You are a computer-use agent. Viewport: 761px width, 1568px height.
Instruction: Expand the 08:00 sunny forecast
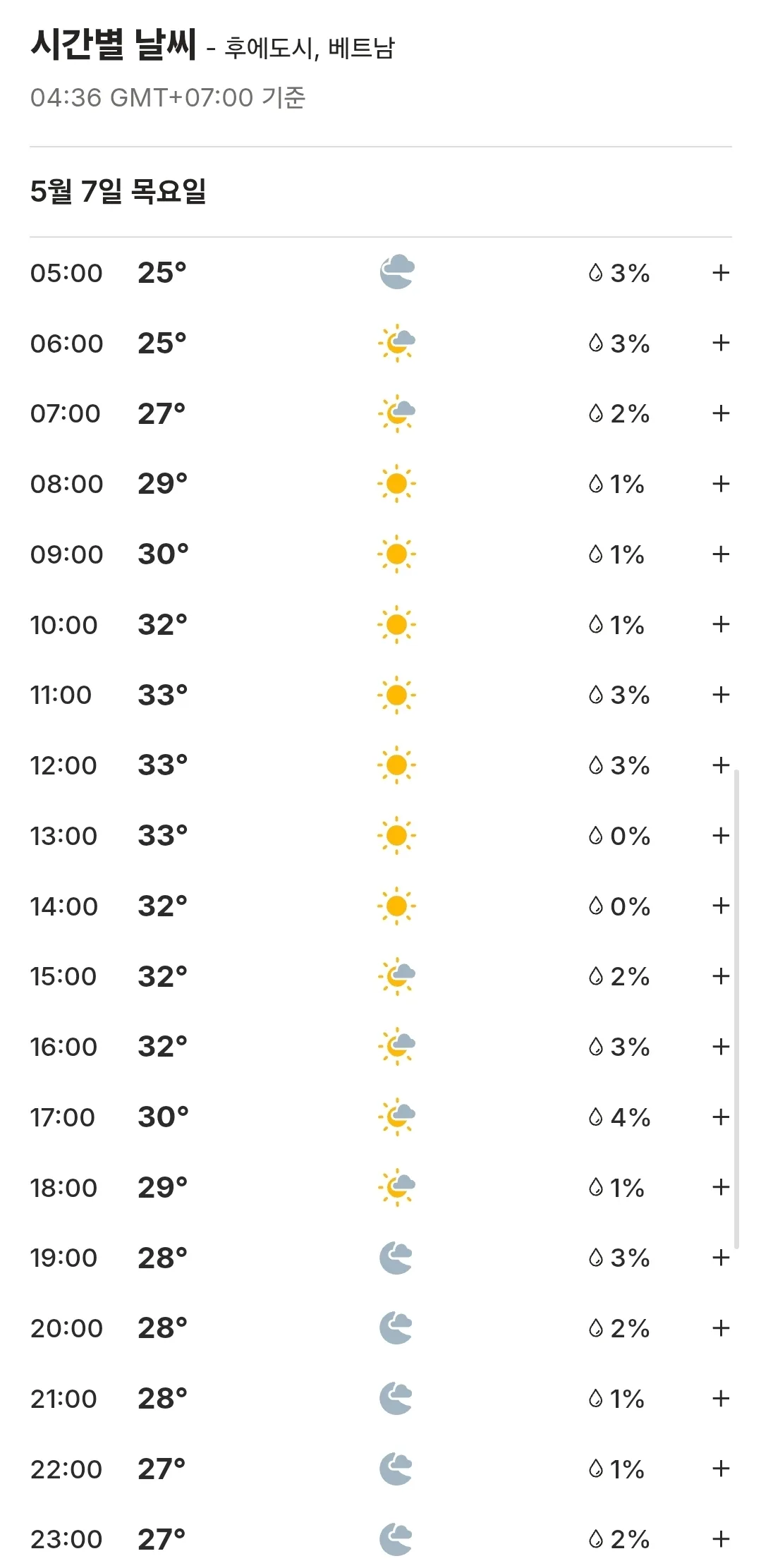tap(720, 484)
